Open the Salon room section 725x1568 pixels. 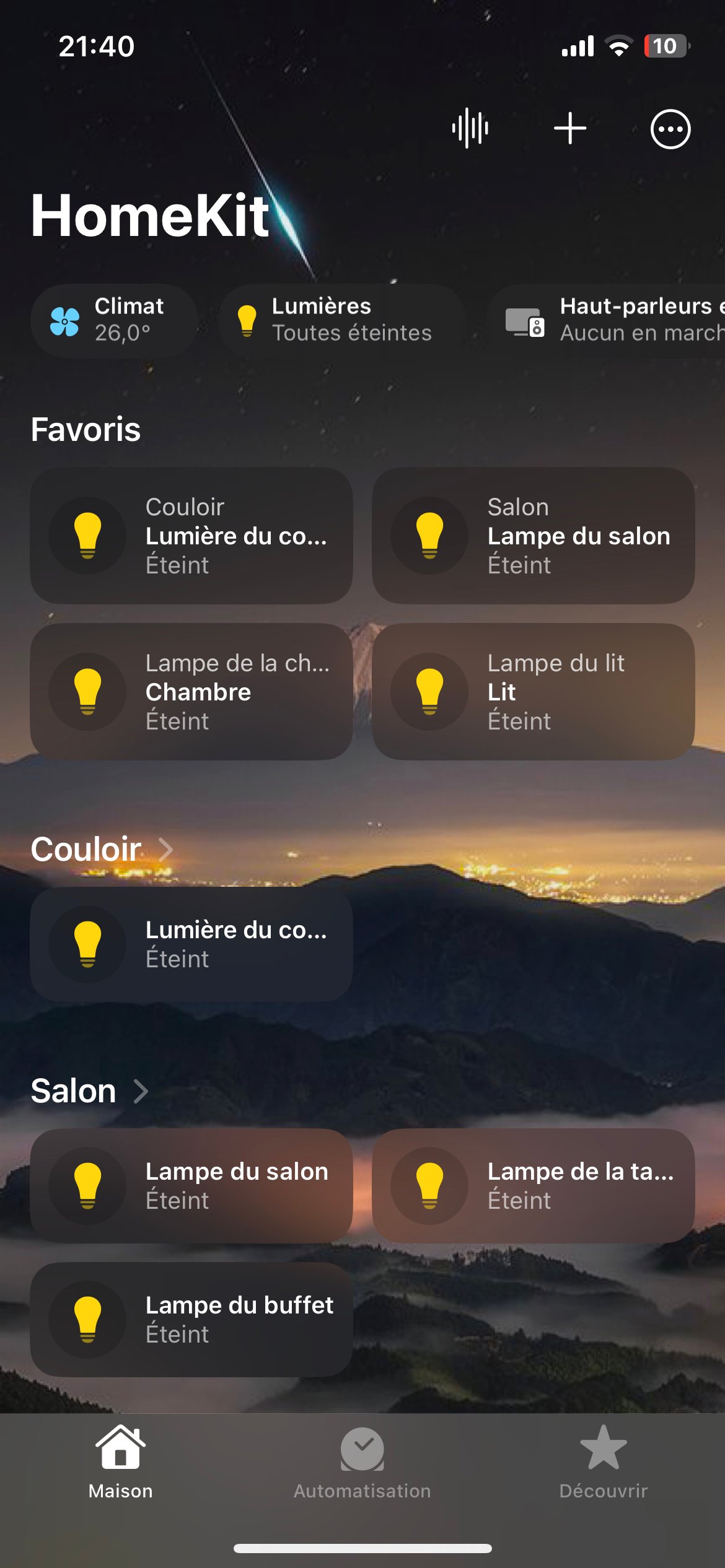[x=90, y=1091]
